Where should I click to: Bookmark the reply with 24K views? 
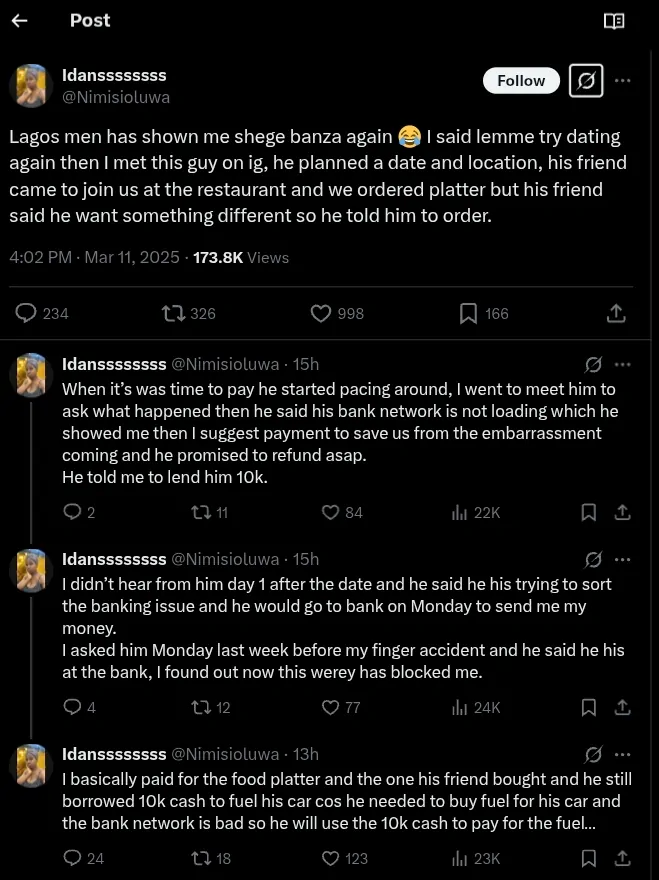[x=589, y=707]
